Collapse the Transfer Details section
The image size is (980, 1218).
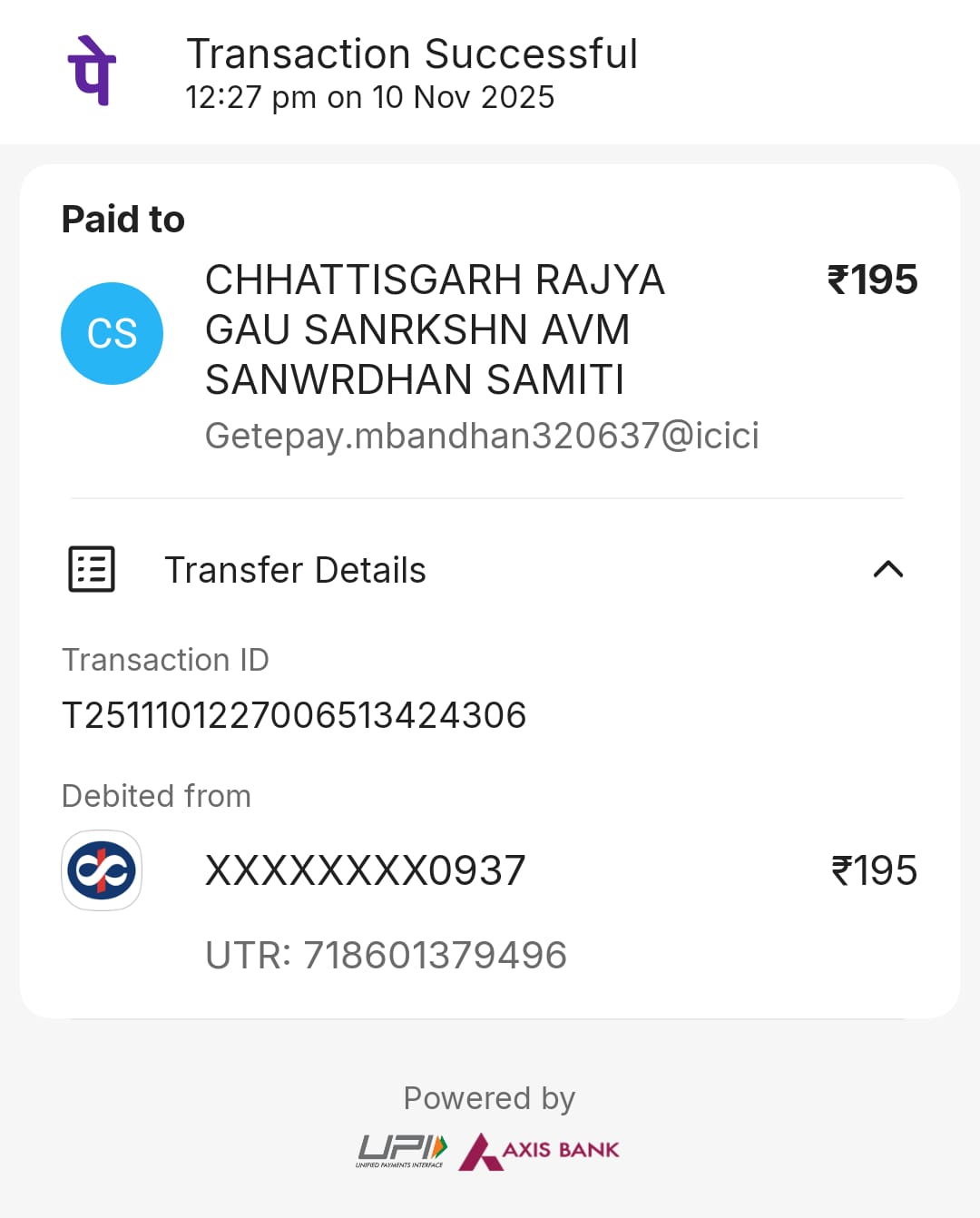(x=887, y=570)
